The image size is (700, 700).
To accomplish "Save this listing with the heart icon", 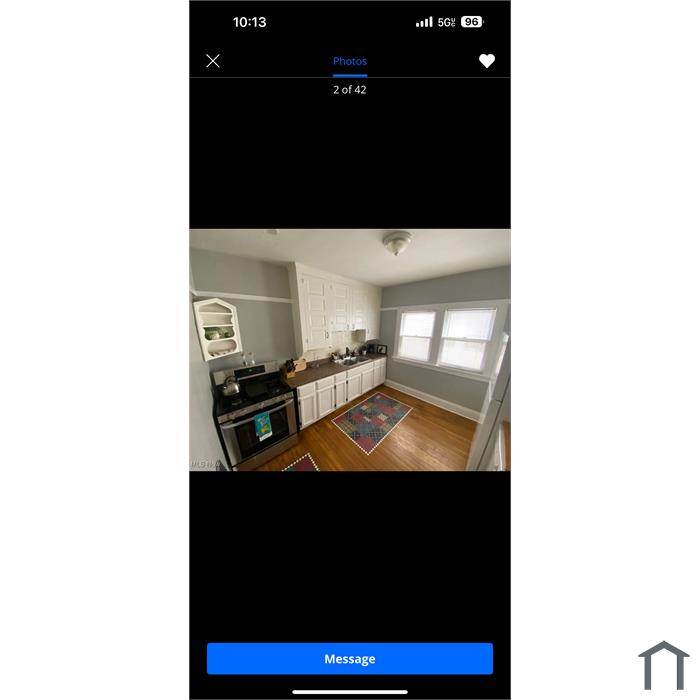I will pyautogui.click(x=487, y=61).
